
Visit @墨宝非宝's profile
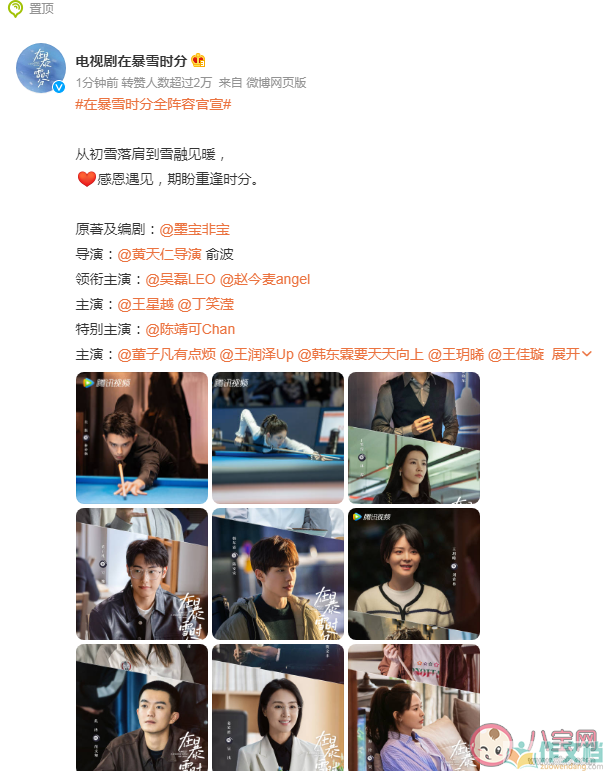pos(195,229)
